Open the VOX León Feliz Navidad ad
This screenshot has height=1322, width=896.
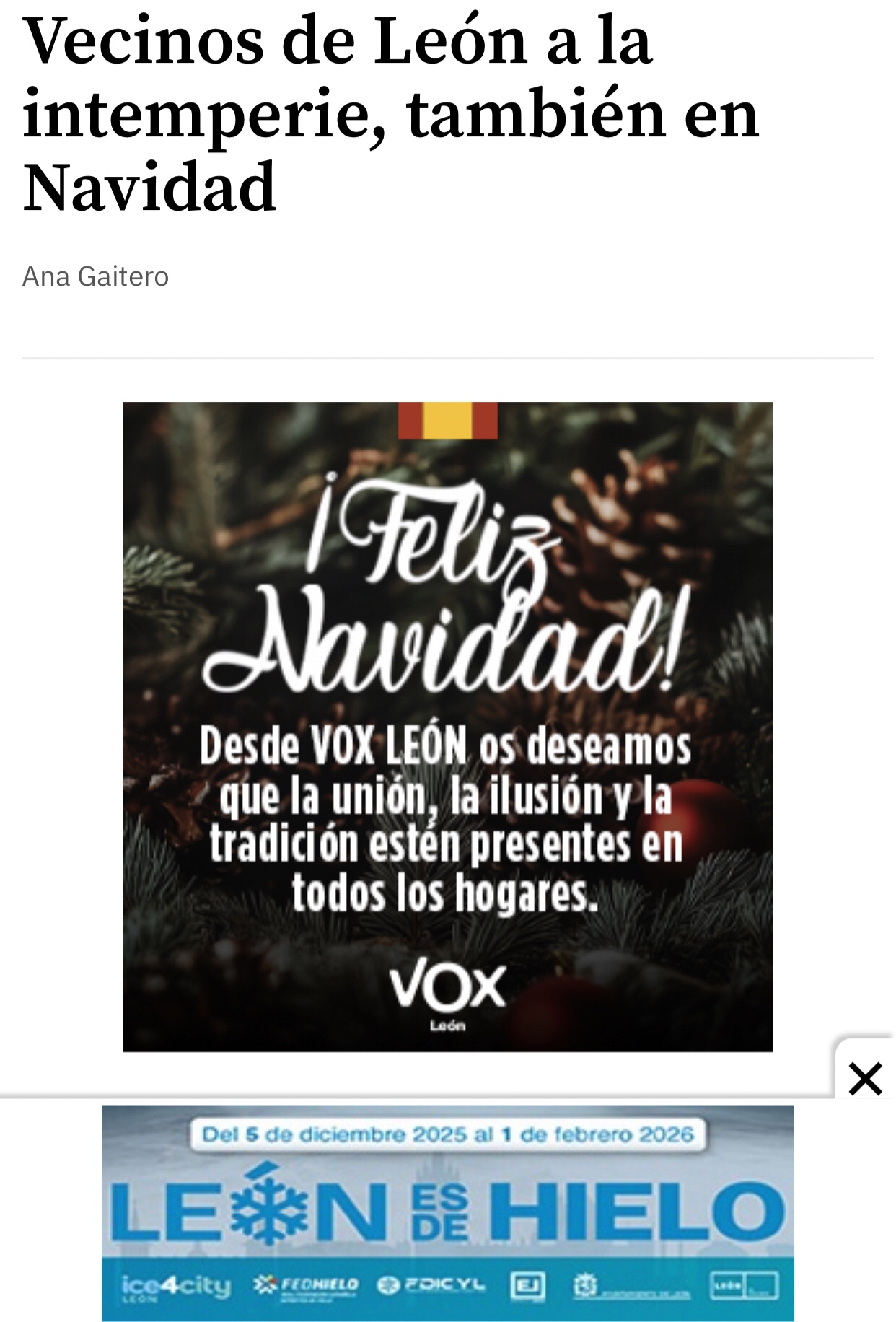[447, 726]
